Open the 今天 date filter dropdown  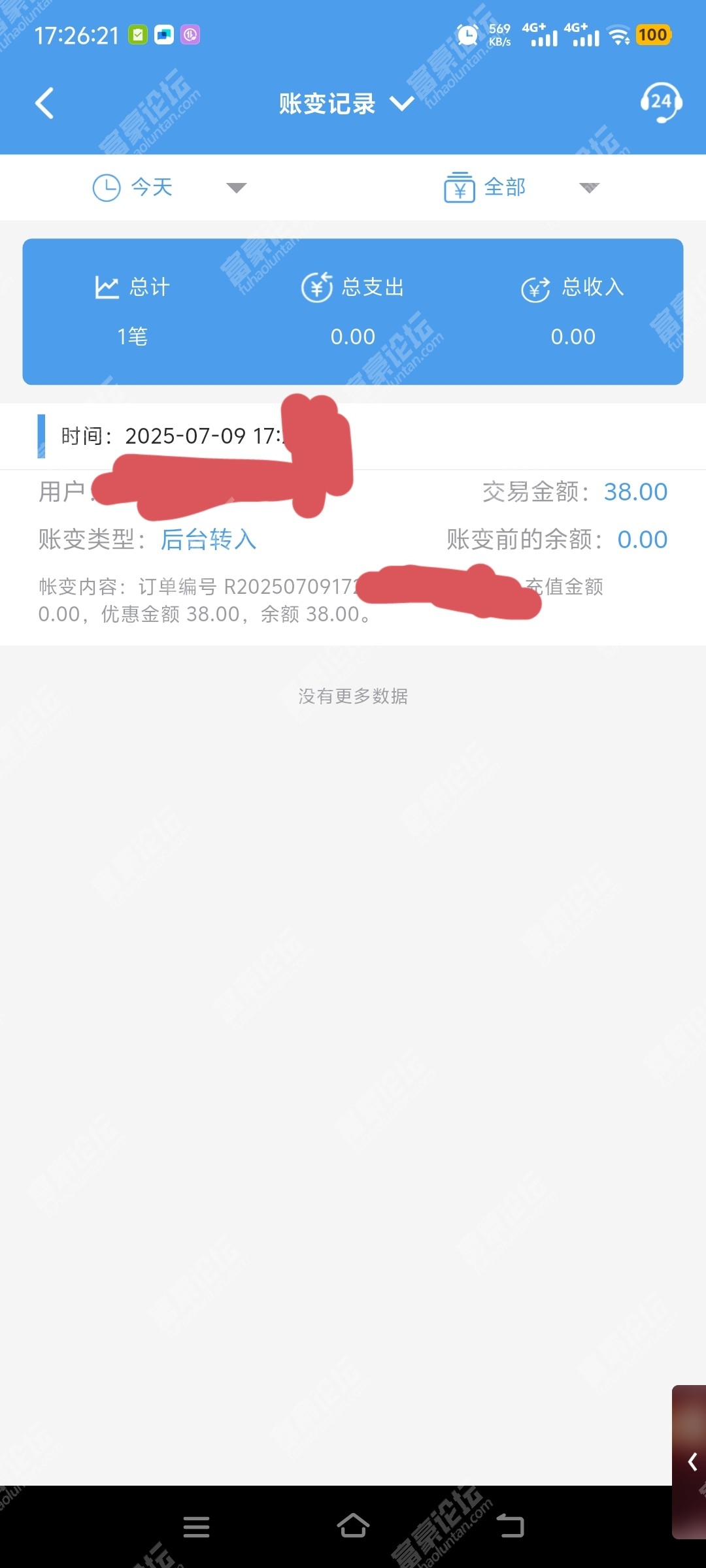[x=169, y=188]
